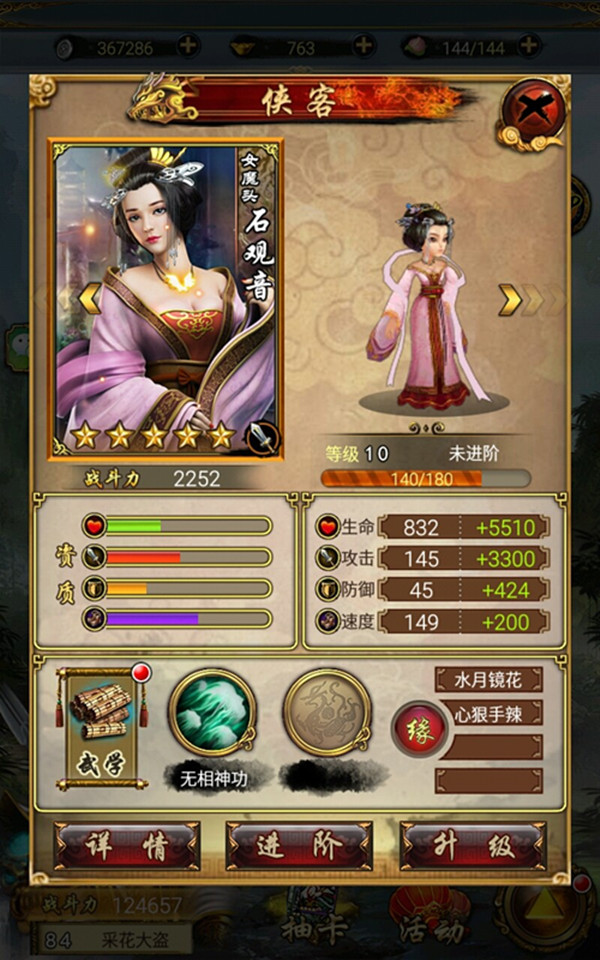Tap the 升级 level up button
The height and width of the screenshot is (960, 600).
(472, 846)
